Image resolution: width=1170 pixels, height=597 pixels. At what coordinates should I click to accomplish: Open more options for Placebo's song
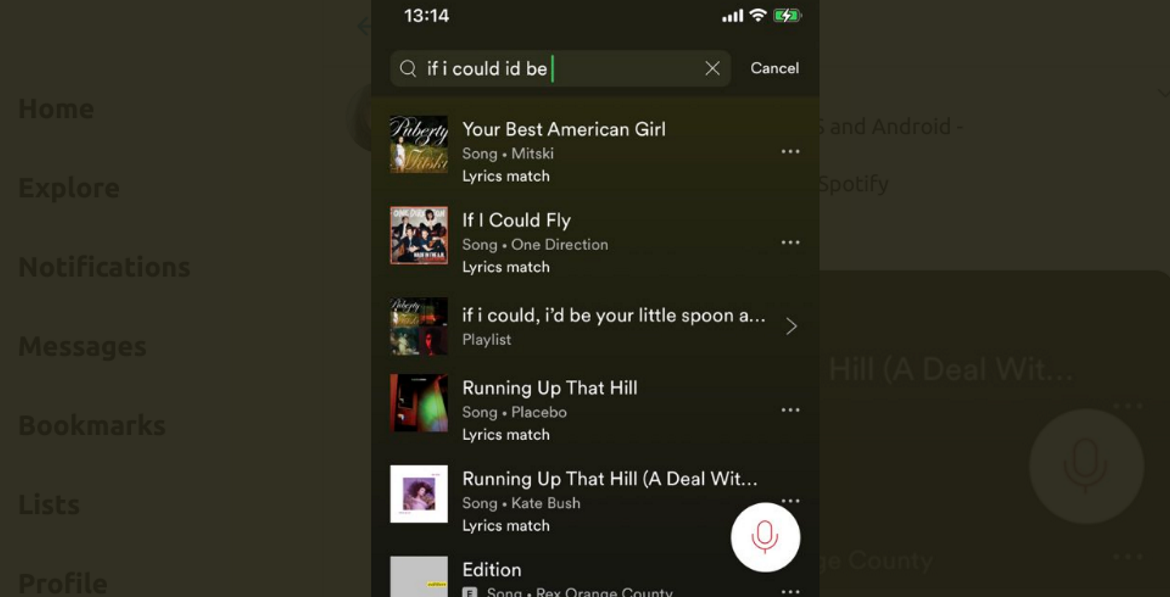click(790, 410)
